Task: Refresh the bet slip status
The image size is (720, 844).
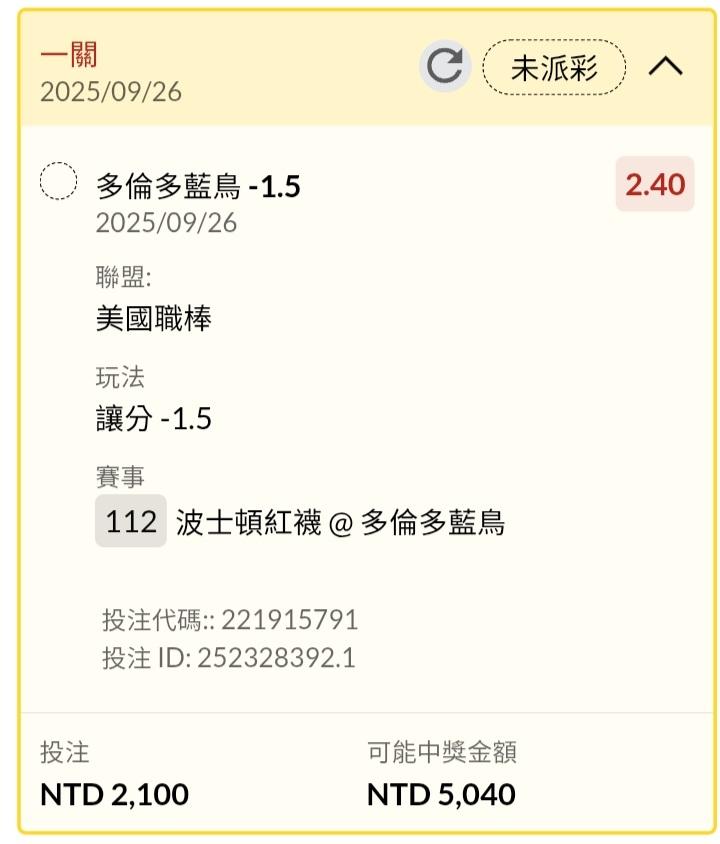Action: [x=445, y=66]
